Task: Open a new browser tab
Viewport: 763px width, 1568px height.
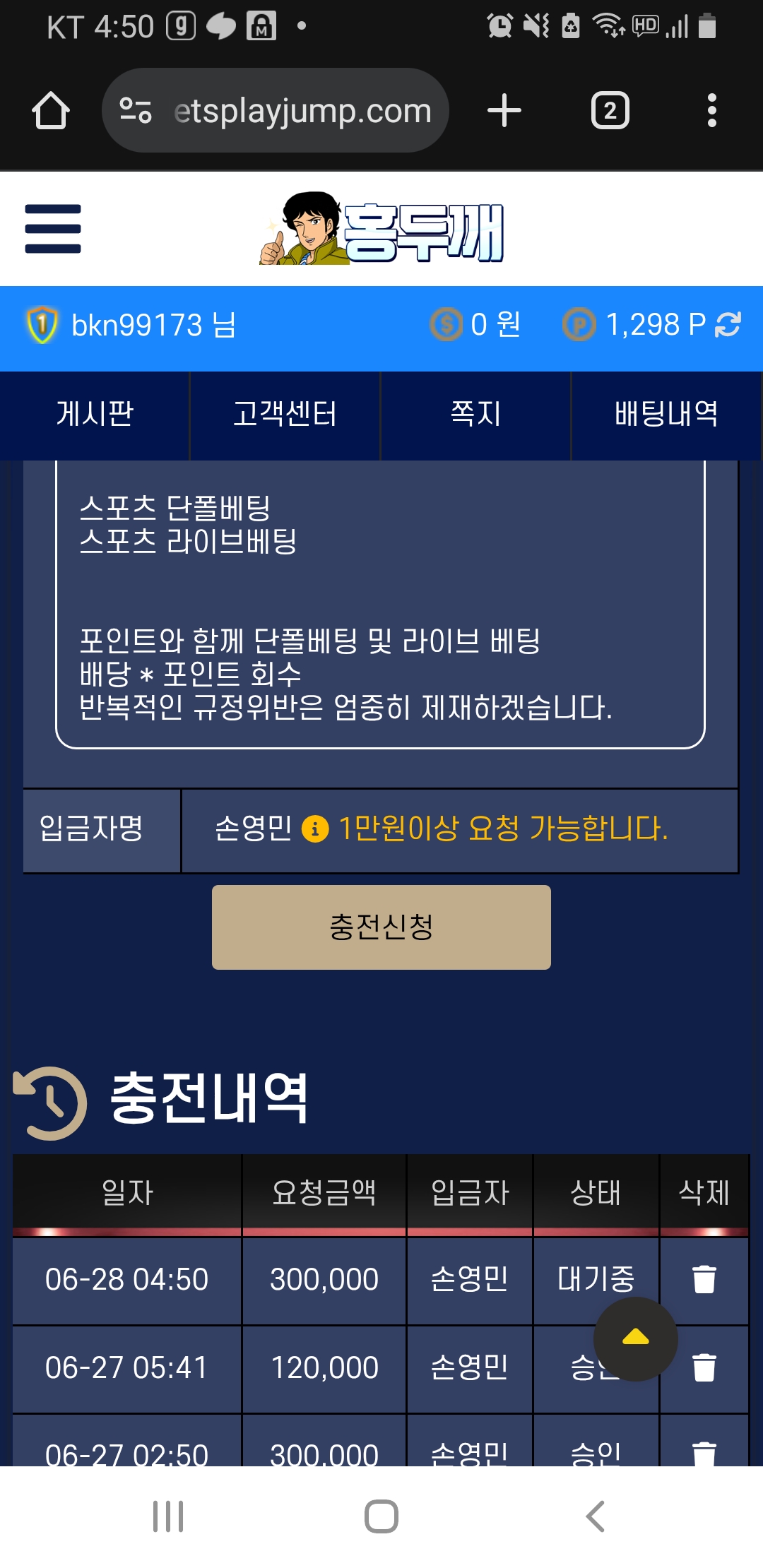Action: (x=504, y=111)
